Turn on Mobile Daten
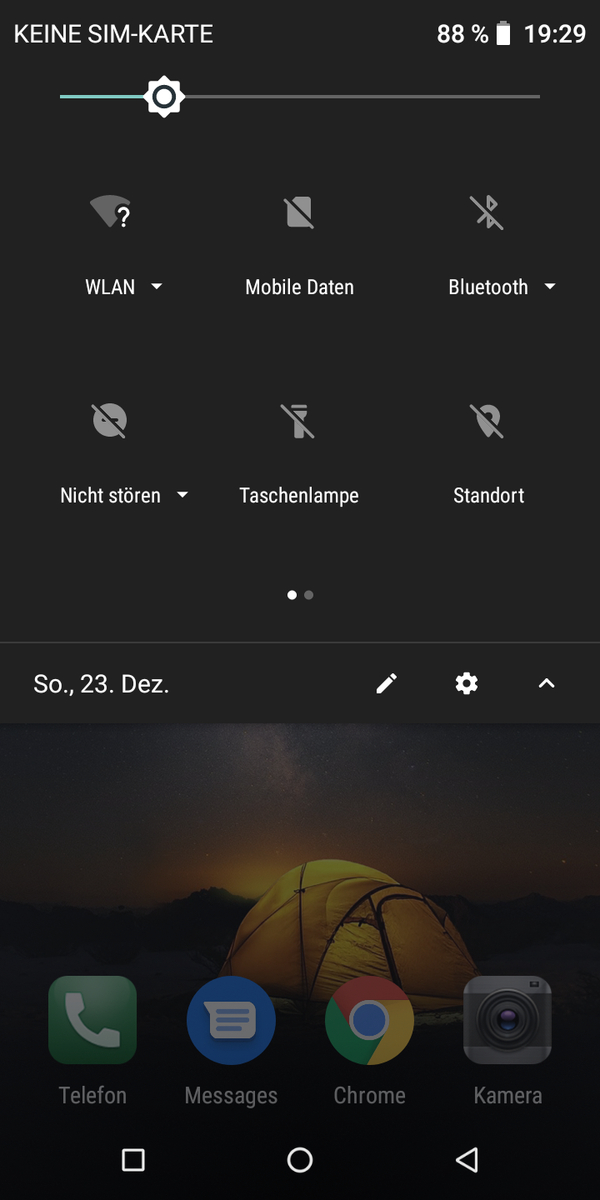The image size is (600, 1200). point(299,213)
